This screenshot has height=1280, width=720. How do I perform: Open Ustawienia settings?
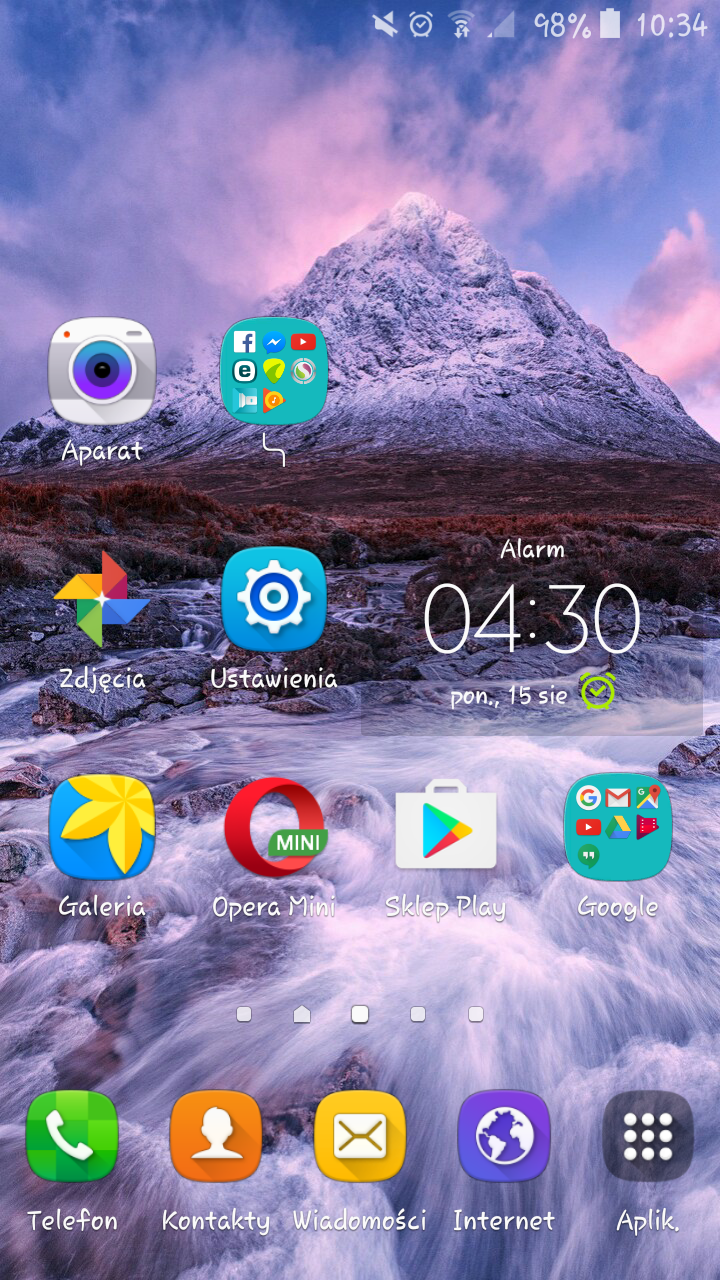(274, 600)
